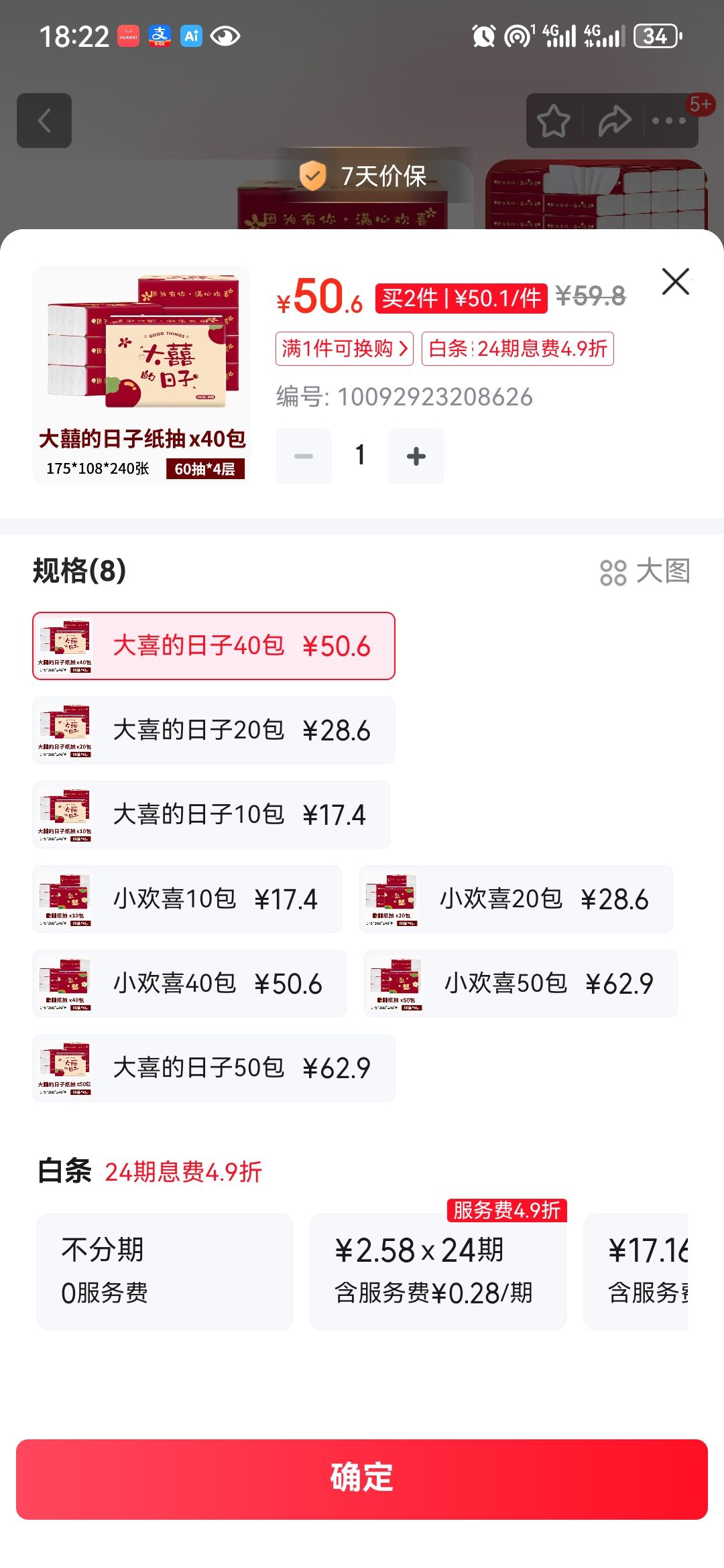Confirm selection with 确定
Image resolution: width=724 pixels, height=1568 pixels.
tap(362, 1480)
